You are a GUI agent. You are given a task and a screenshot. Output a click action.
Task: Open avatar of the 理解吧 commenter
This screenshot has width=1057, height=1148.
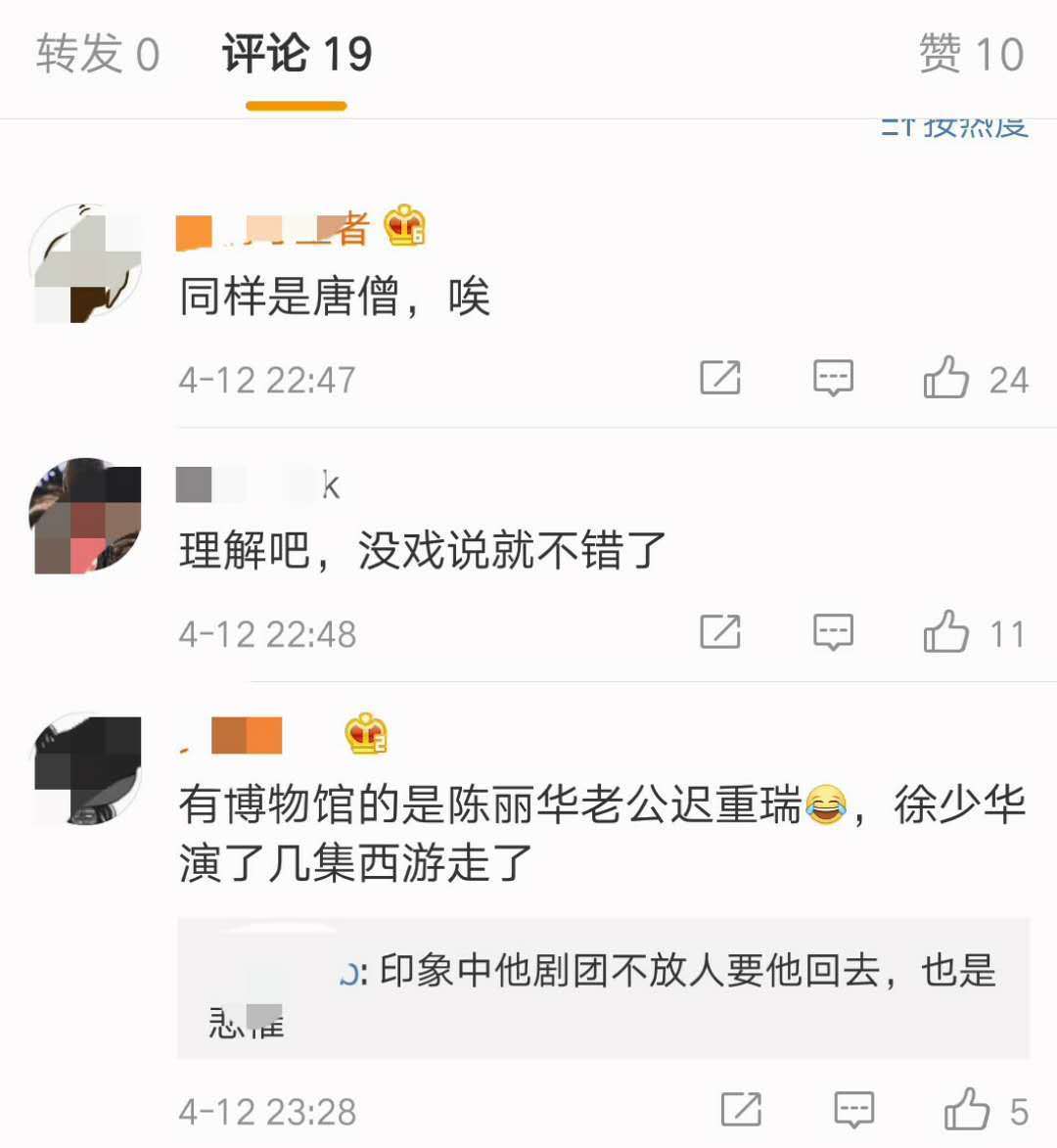[x=88, y=517]
